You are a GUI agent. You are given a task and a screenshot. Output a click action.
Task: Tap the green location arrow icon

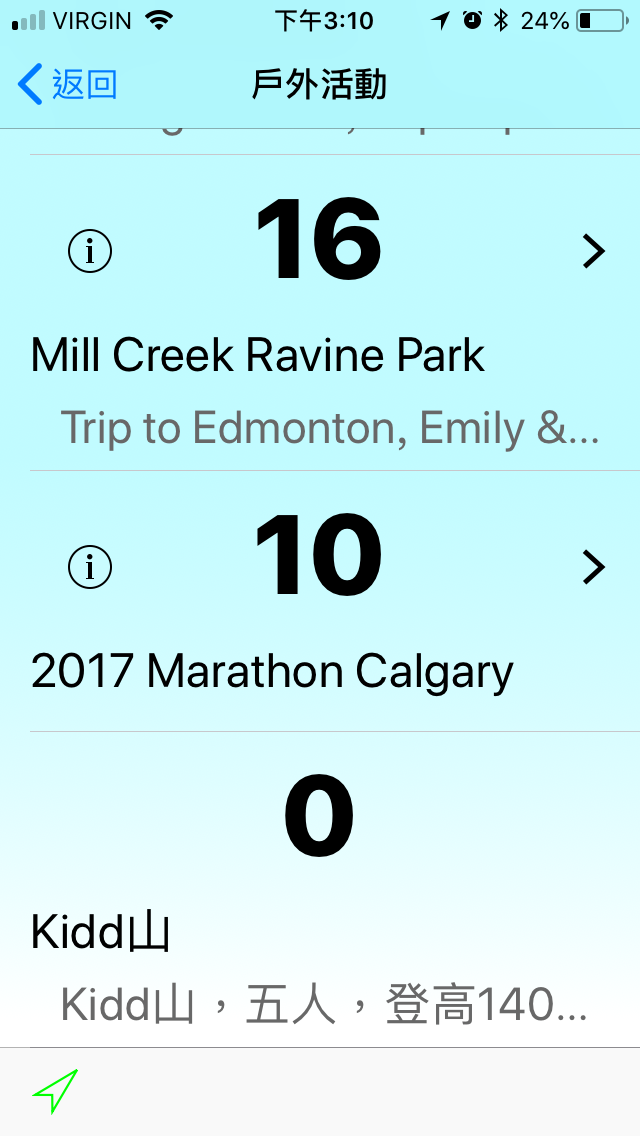click(55, 1091)
